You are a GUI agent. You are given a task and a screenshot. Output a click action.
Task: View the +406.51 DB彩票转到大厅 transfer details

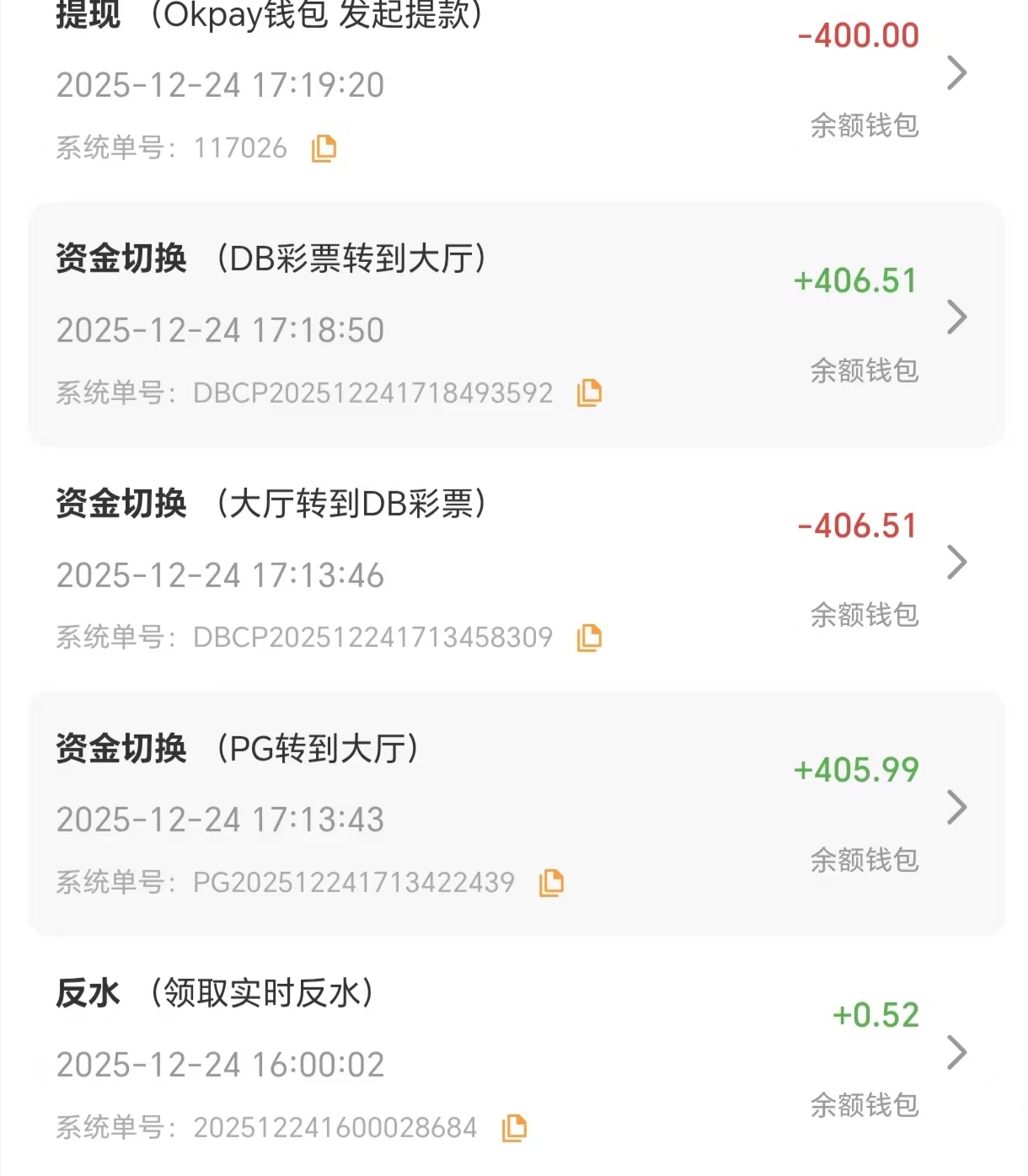pyautogui.click(x=956, y=318)
